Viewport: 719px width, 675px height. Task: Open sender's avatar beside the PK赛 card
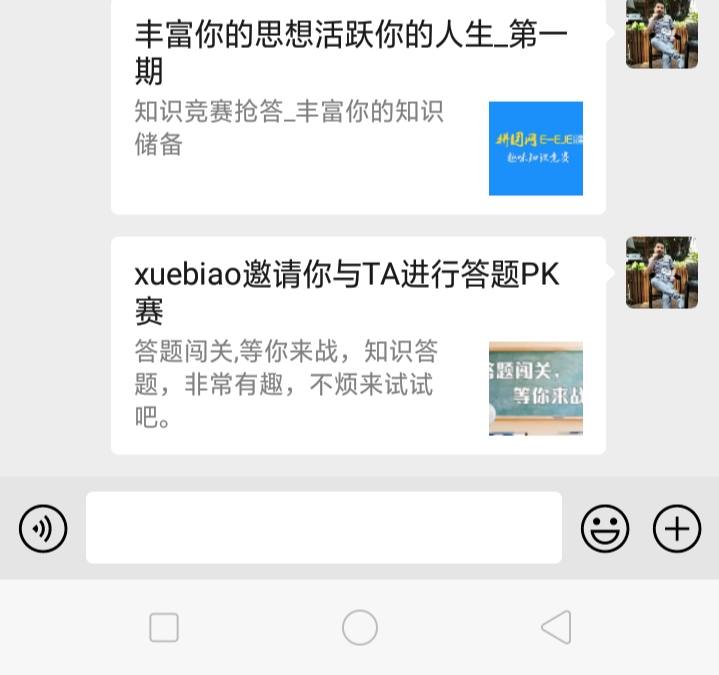click(x=661, y=272)
